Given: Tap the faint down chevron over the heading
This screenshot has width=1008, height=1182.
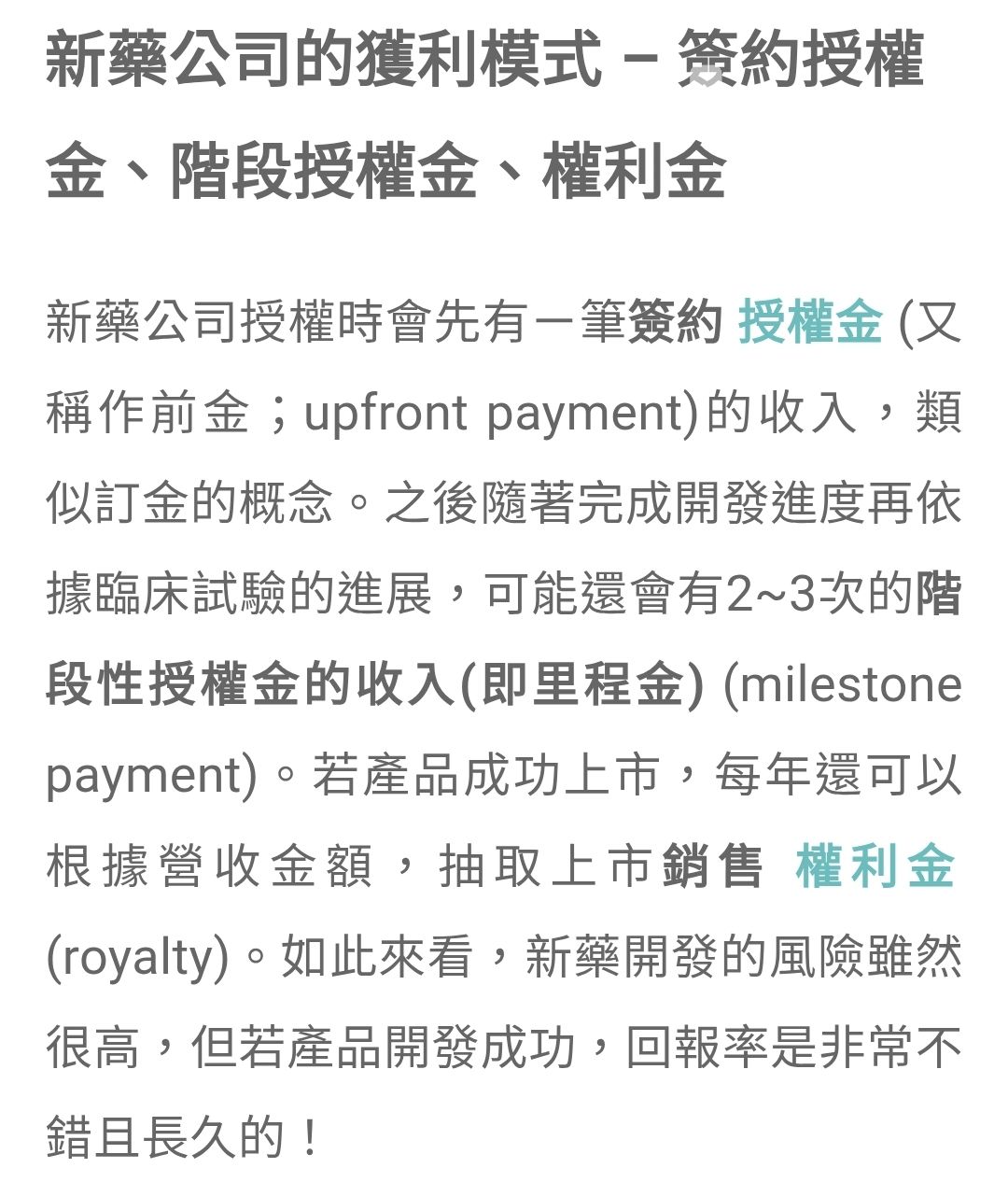Looking at the screenshot, I should (x=707, y=75).
